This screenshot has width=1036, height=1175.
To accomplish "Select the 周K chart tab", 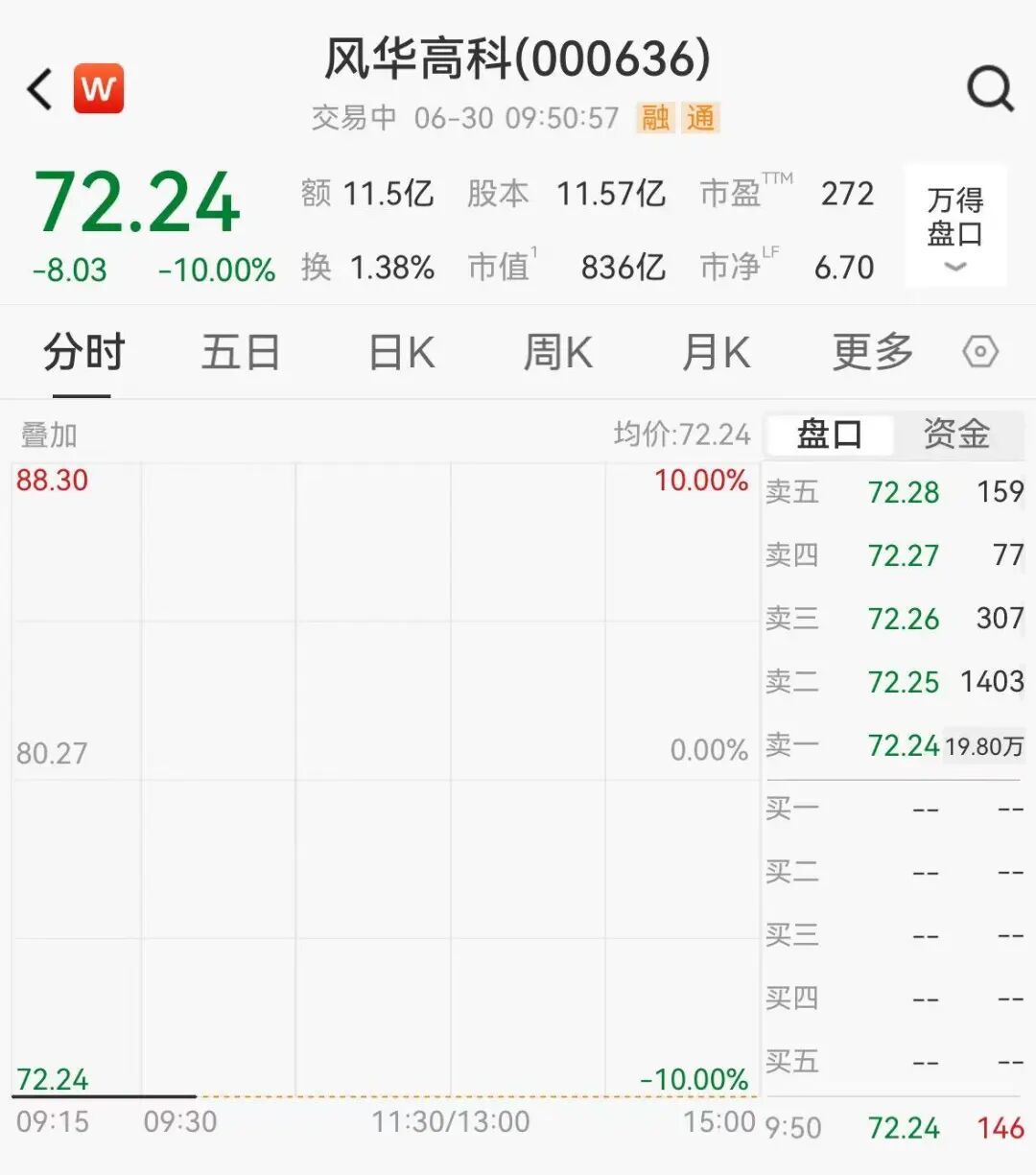I will point(557,352).
